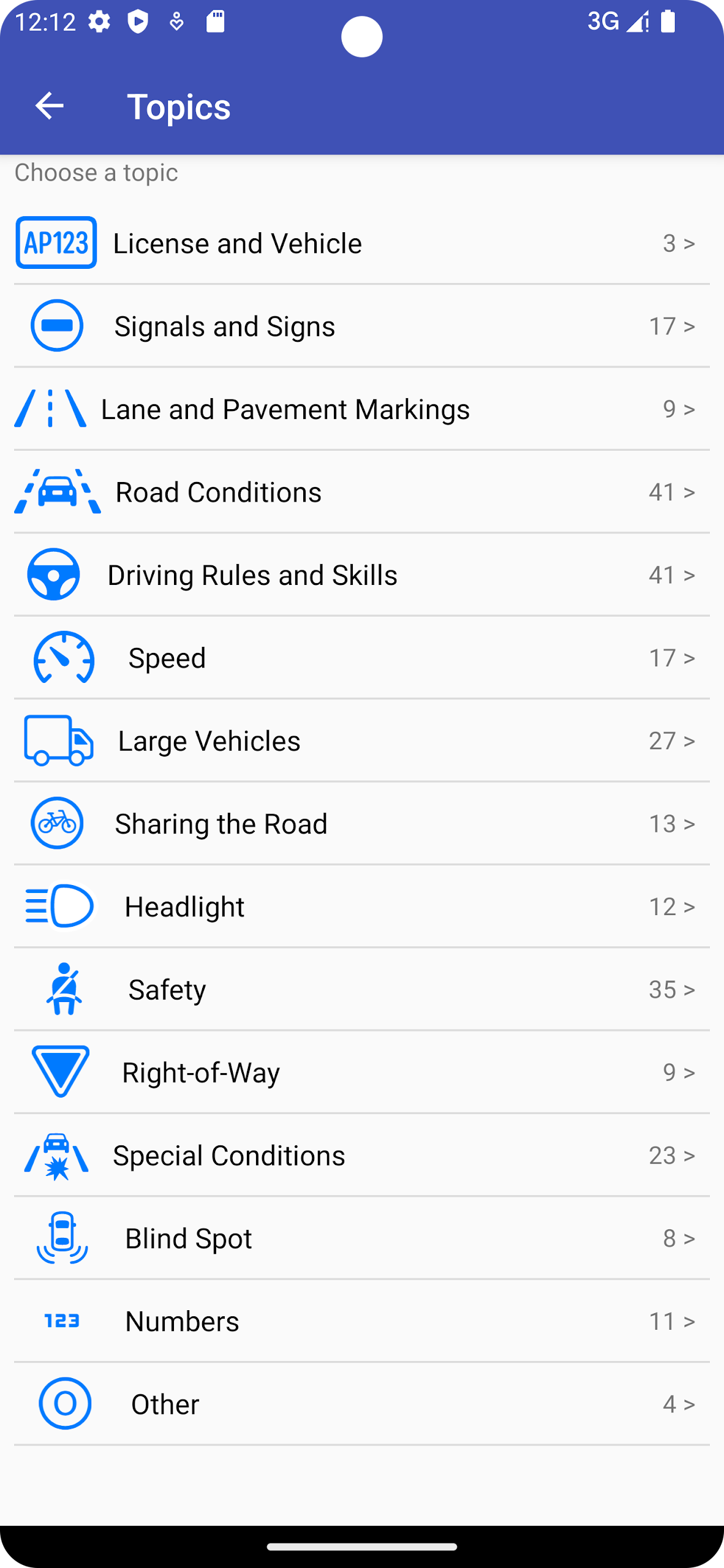
Task: Click the Topics title in the app bar
Action: pos(178,107)
